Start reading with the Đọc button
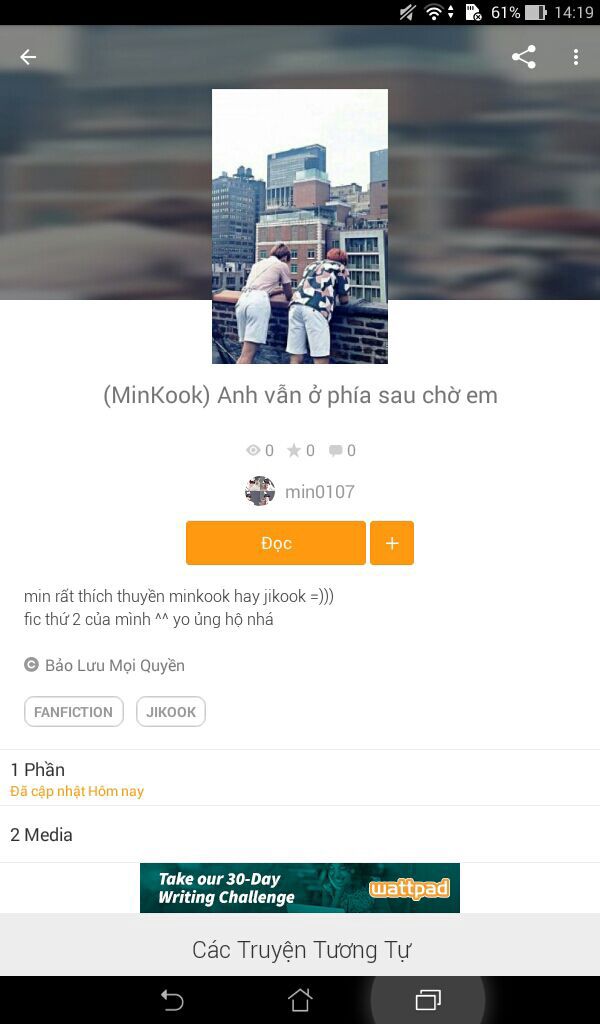 coord(276,543)
